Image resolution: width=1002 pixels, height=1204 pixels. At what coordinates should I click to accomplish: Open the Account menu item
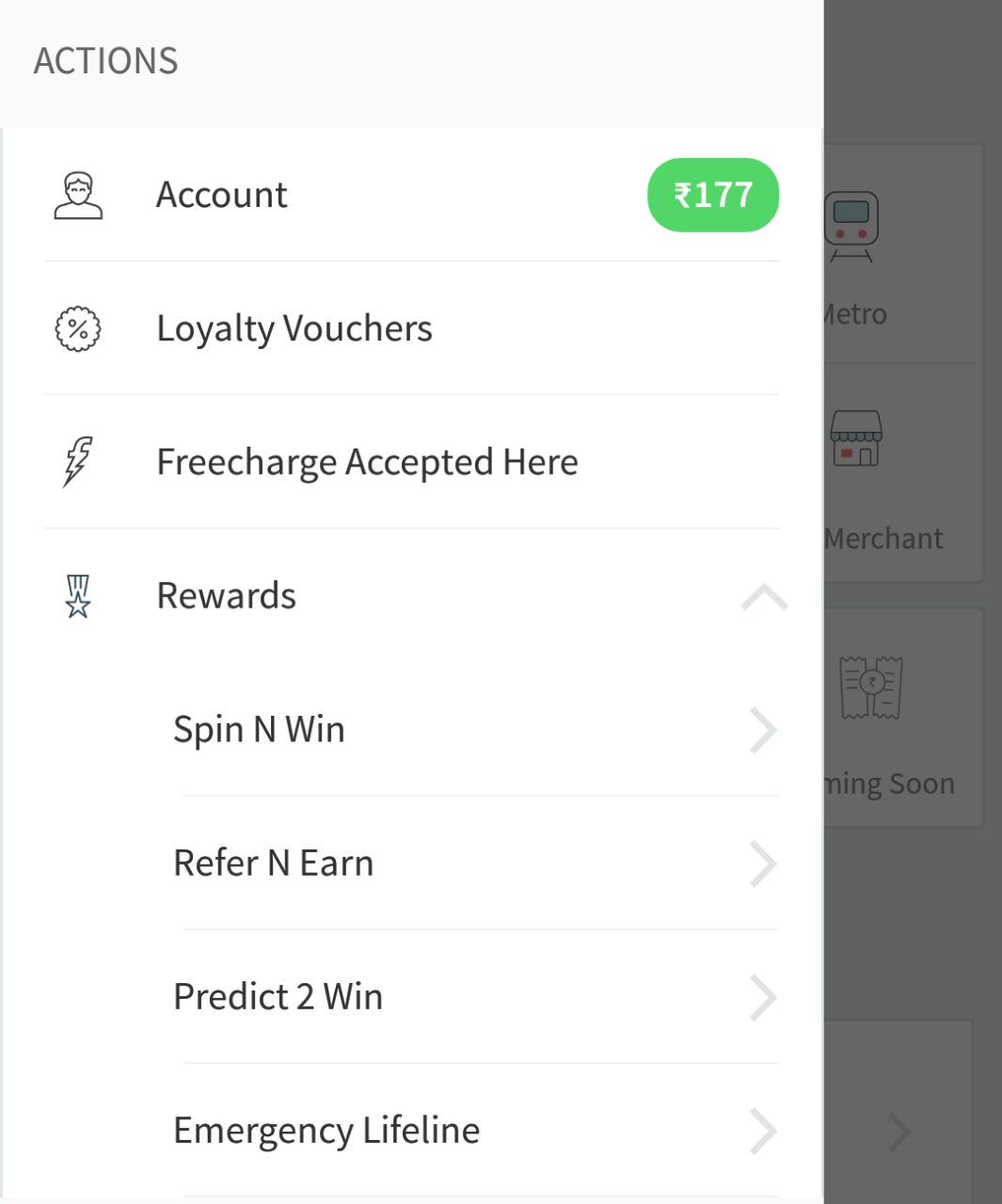(222, 195)
